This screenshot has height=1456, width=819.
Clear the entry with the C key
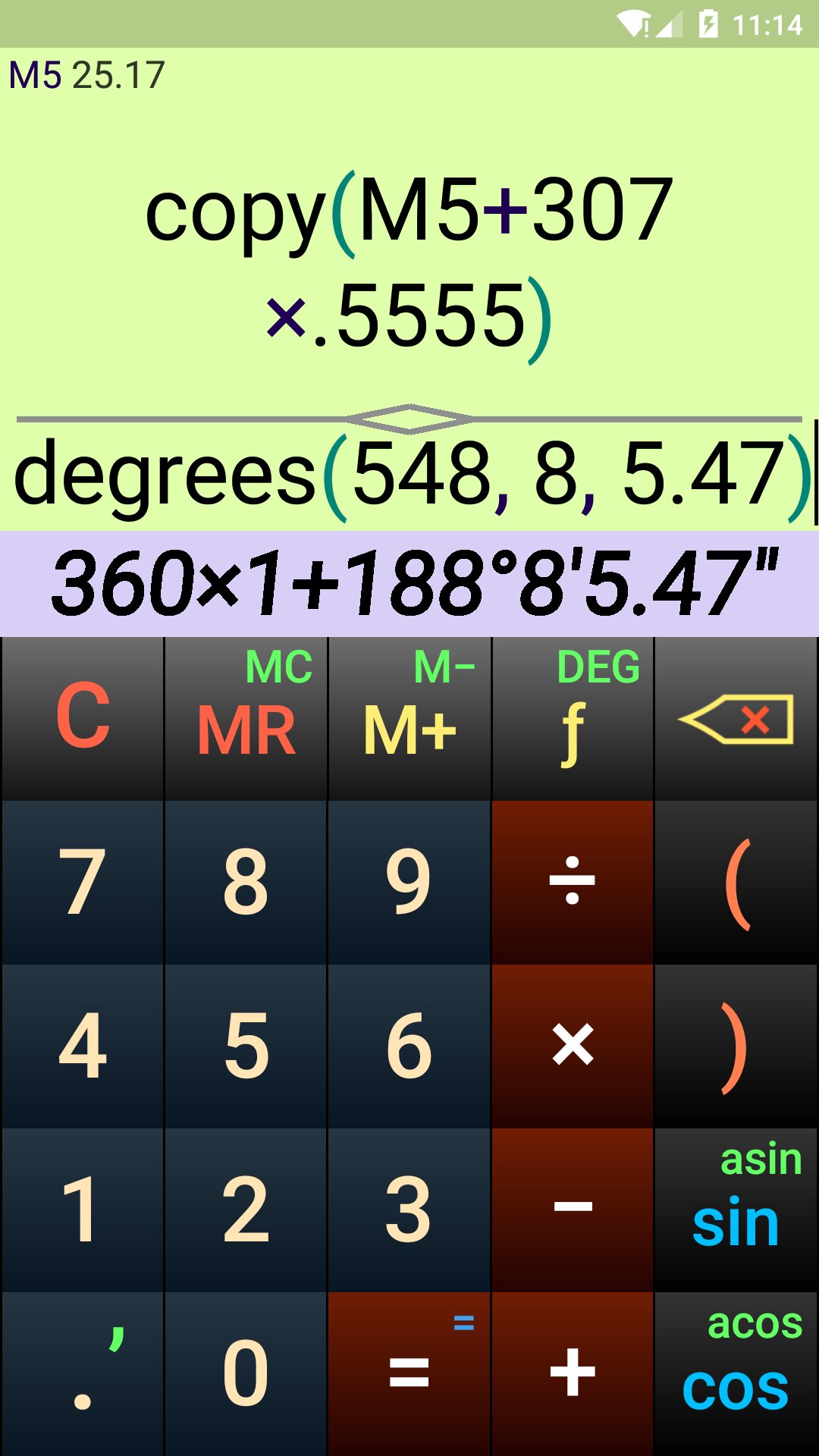coord(82,718)
